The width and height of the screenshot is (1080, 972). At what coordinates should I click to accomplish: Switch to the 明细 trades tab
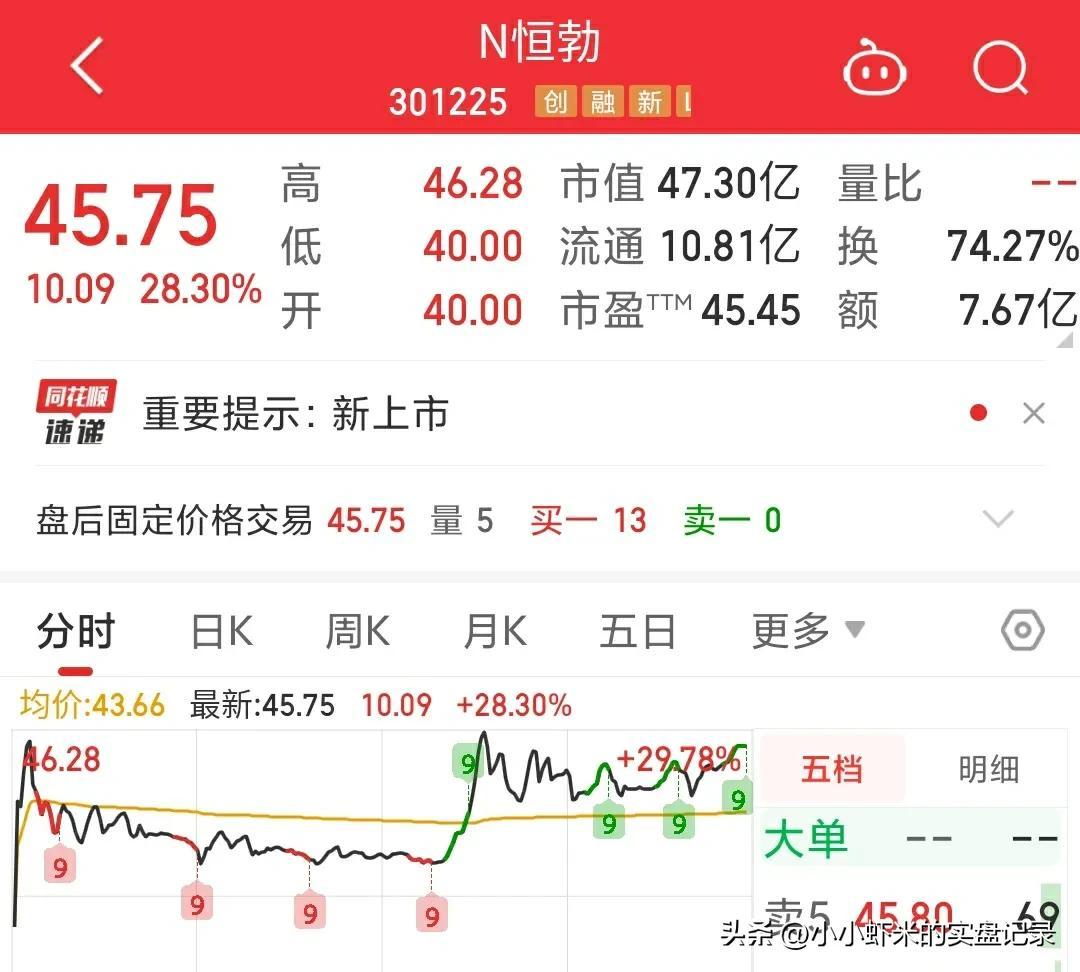tap(988, 769)
